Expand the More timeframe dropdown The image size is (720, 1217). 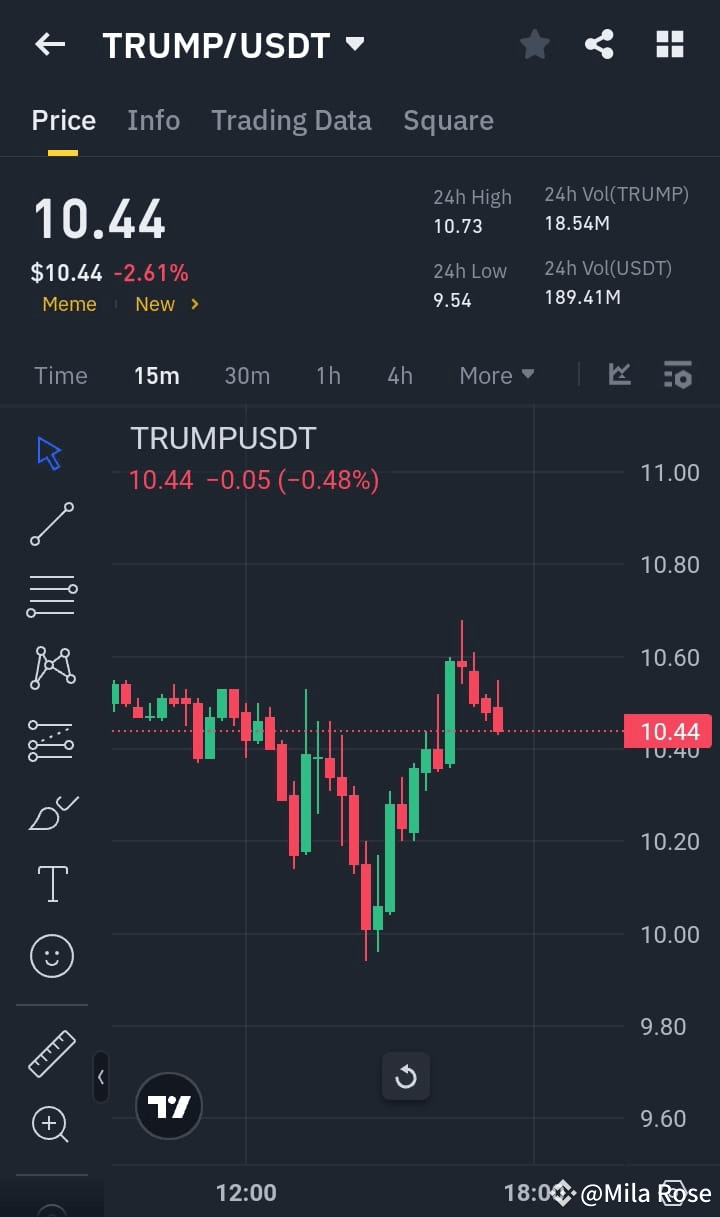coord(496,375)
